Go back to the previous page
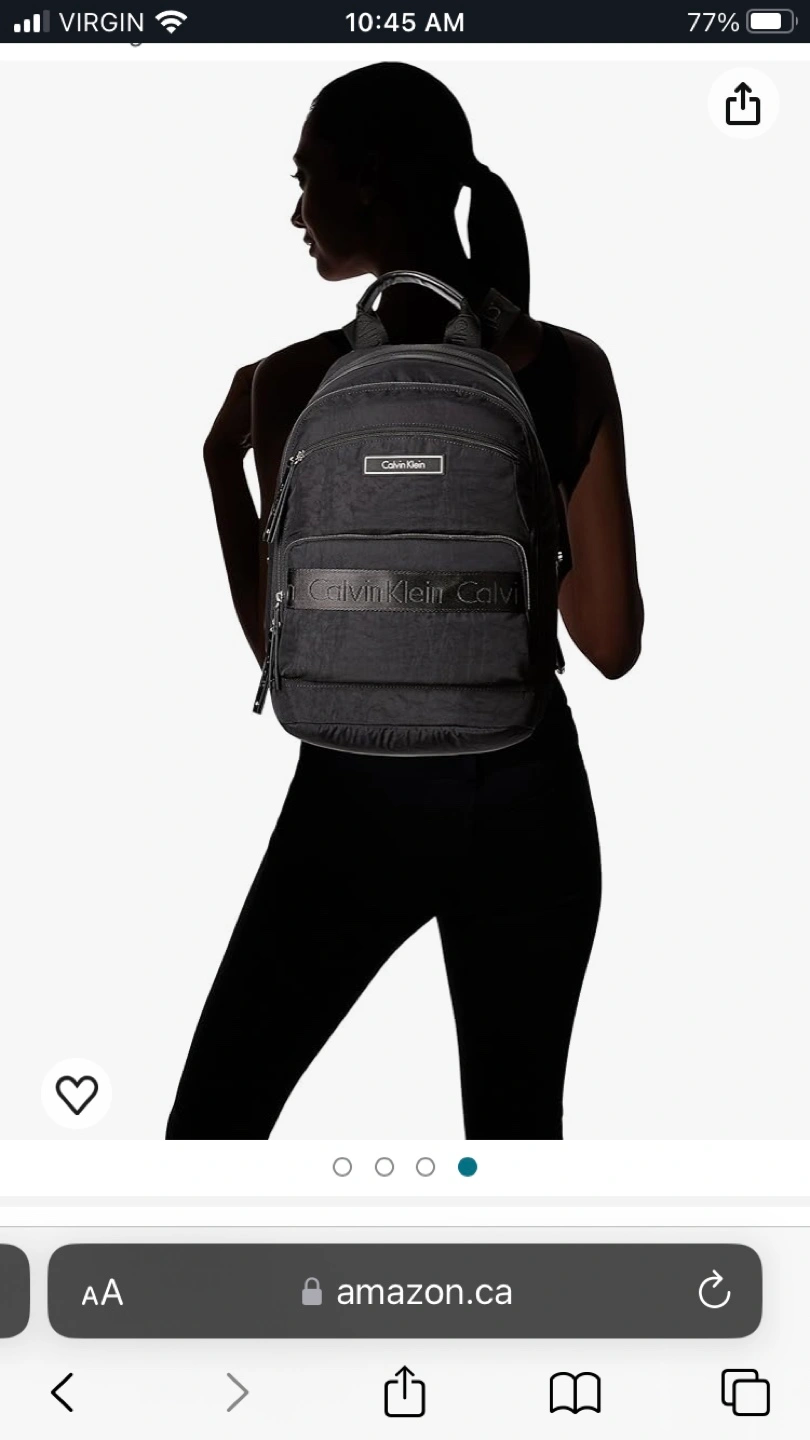The width and height of the screenshot is (810, 1440). (62, 1392)
